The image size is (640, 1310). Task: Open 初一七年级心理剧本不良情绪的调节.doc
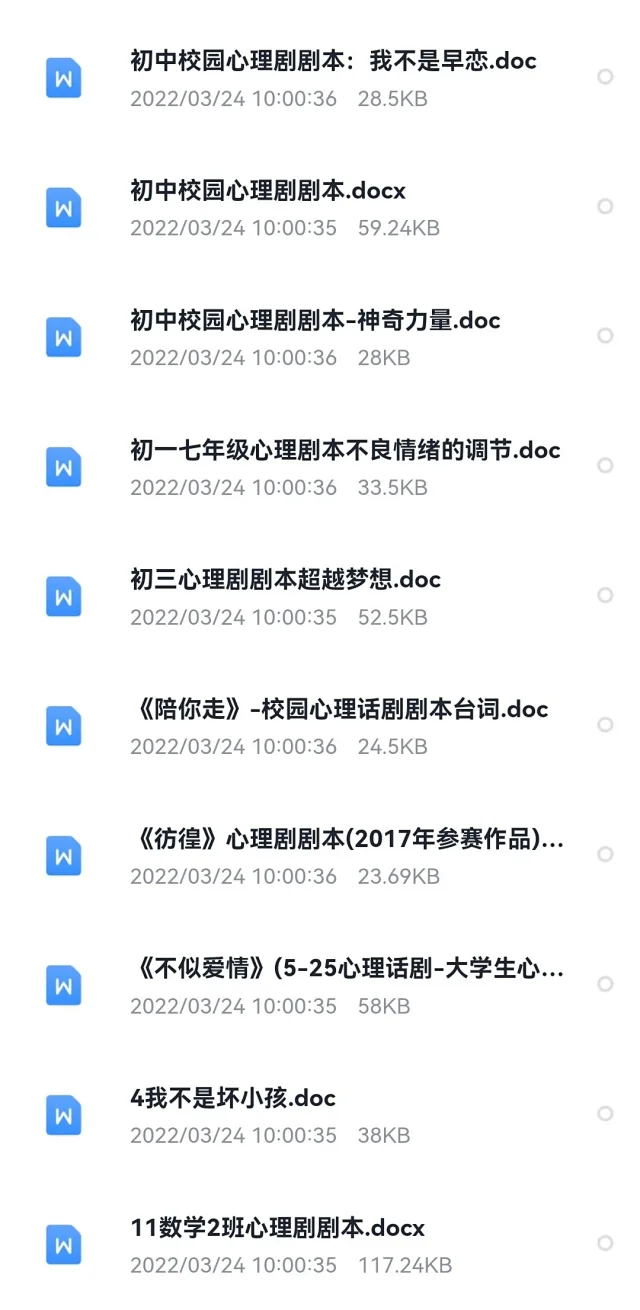[345, 450]
